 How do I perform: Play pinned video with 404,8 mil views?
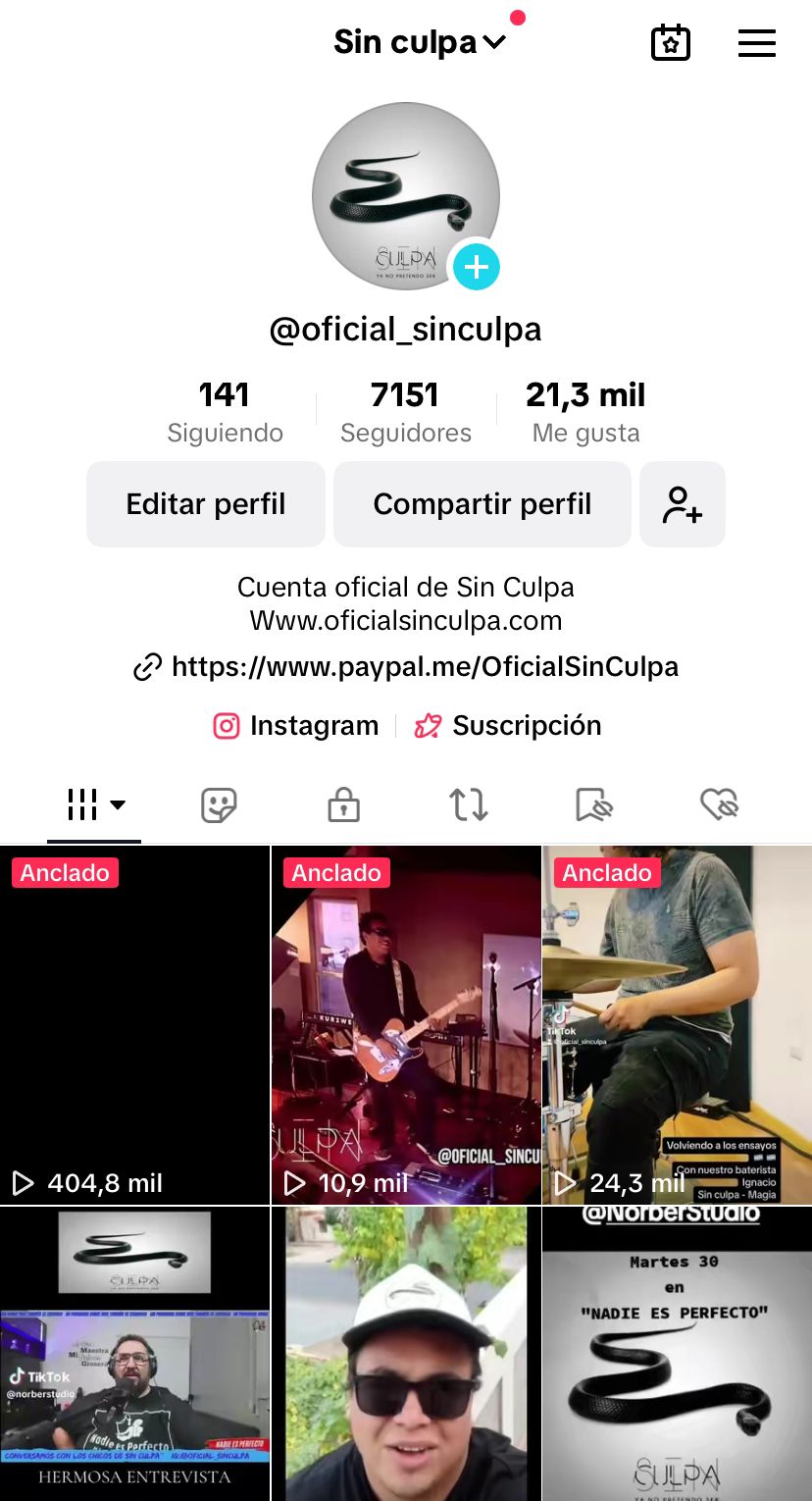coord(134,1025)
